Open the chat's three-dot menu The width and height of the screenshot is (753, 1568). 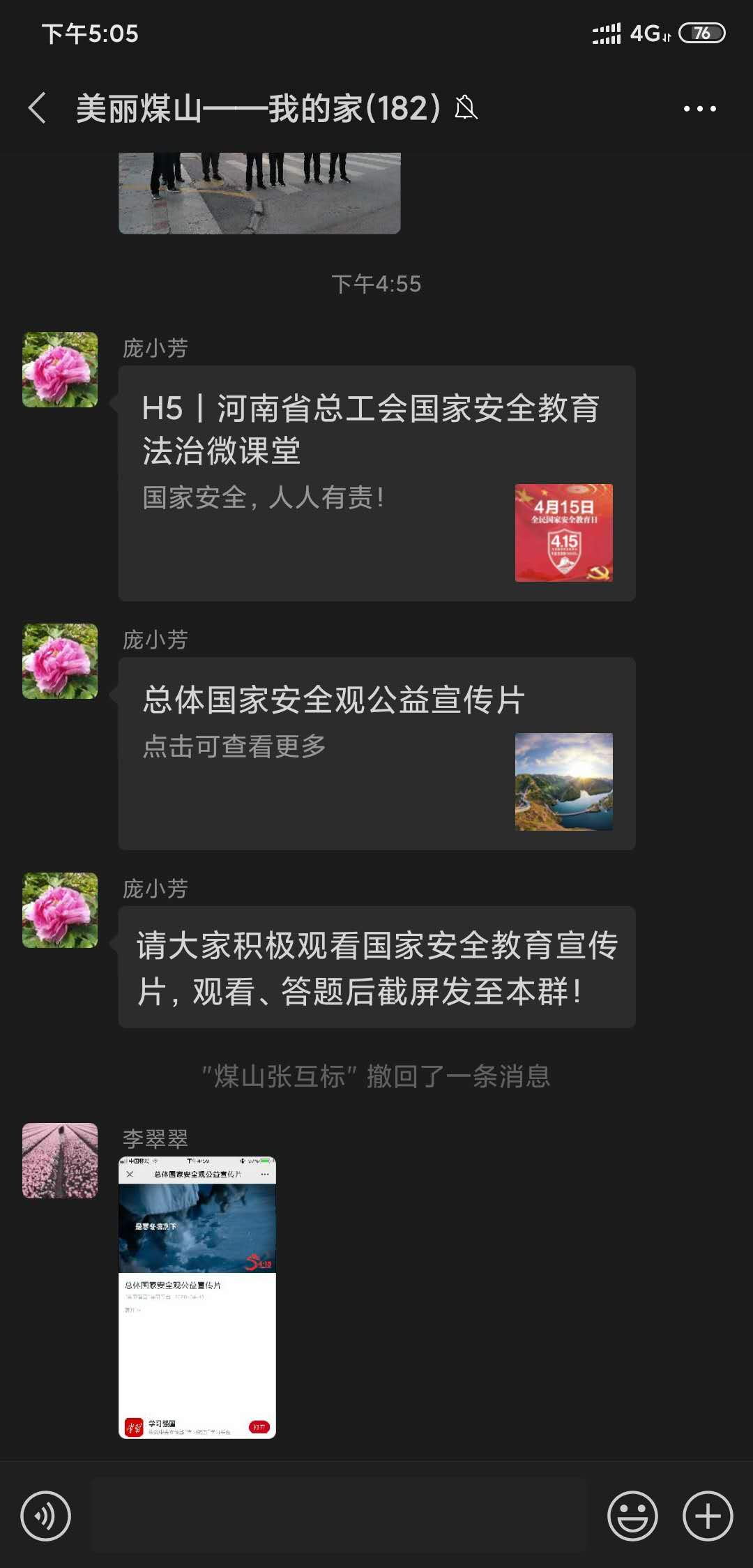699,109
